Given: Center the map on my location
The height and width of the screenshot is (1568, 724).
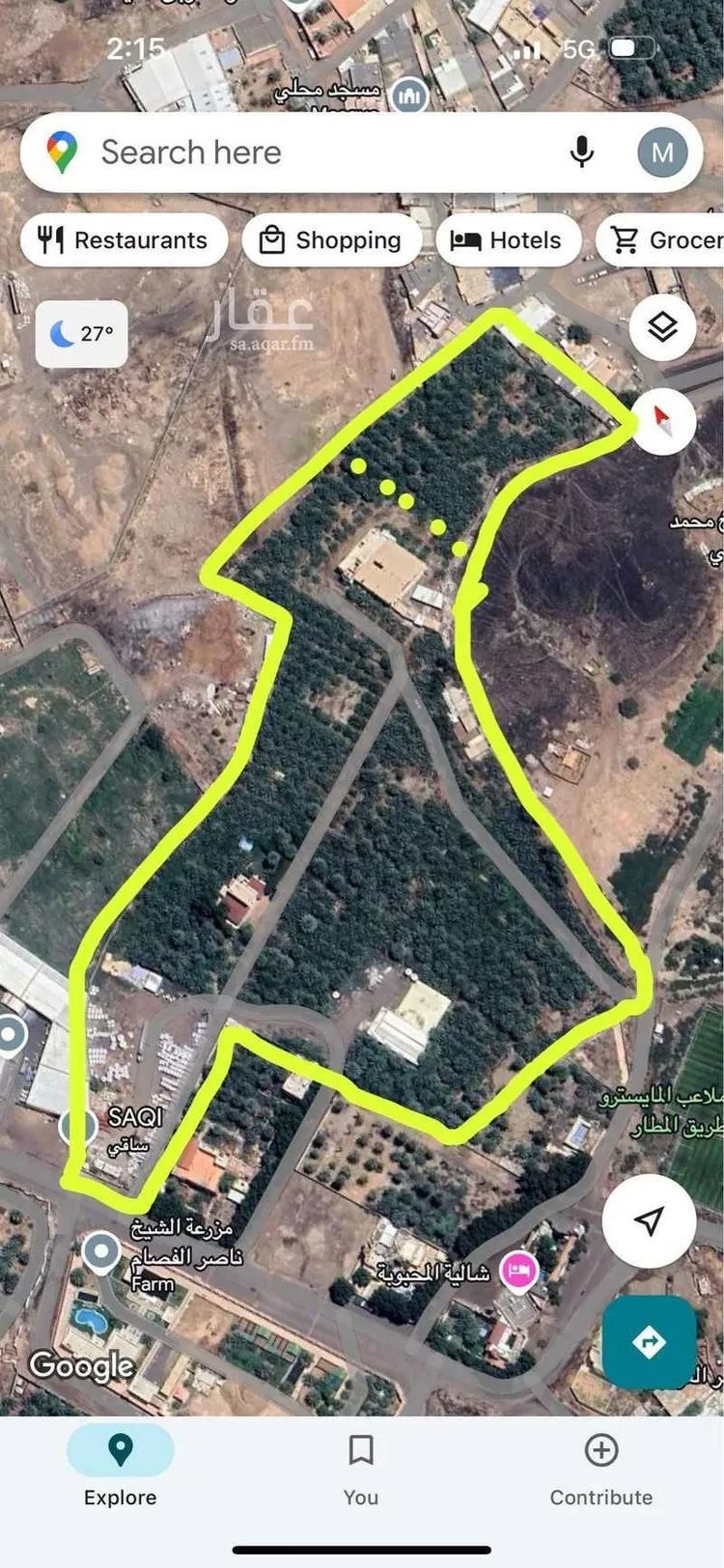Looking at the screenshot, I should coord(649,1220).
